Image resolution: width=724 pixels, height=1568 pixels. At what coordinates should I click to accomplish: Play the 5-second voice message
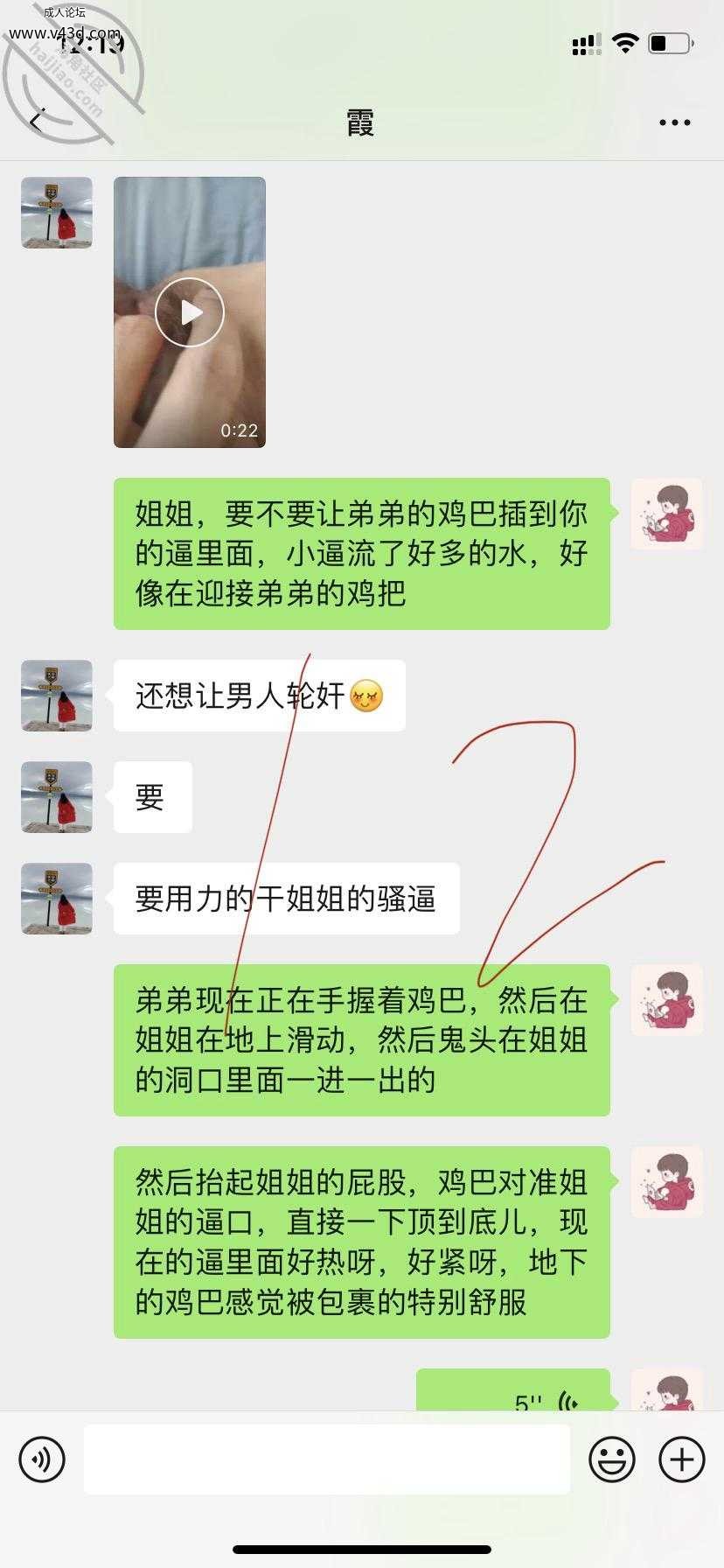coord(513,1390)
